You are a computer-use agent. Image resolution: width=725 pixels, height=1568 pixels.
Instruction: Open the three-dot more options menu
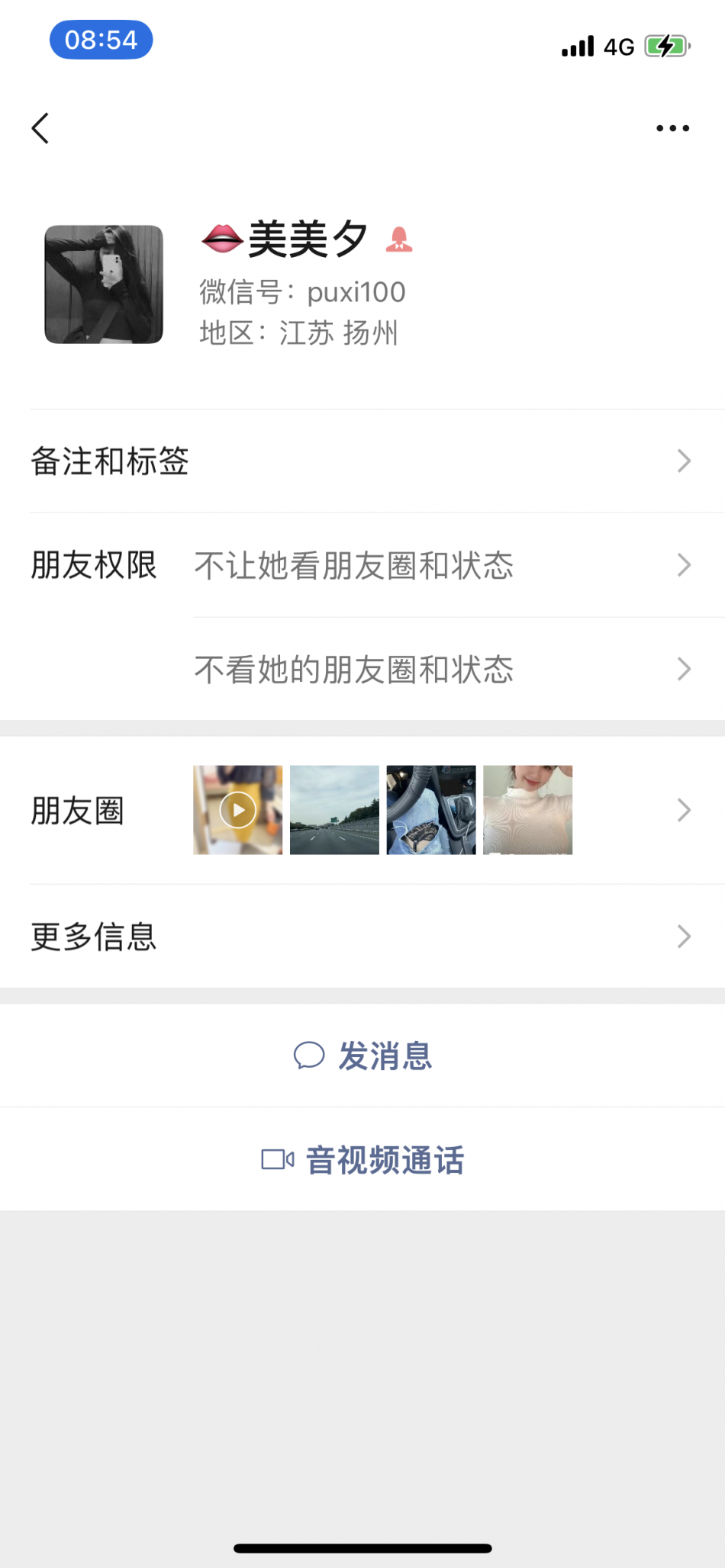(x=672, y=128)
